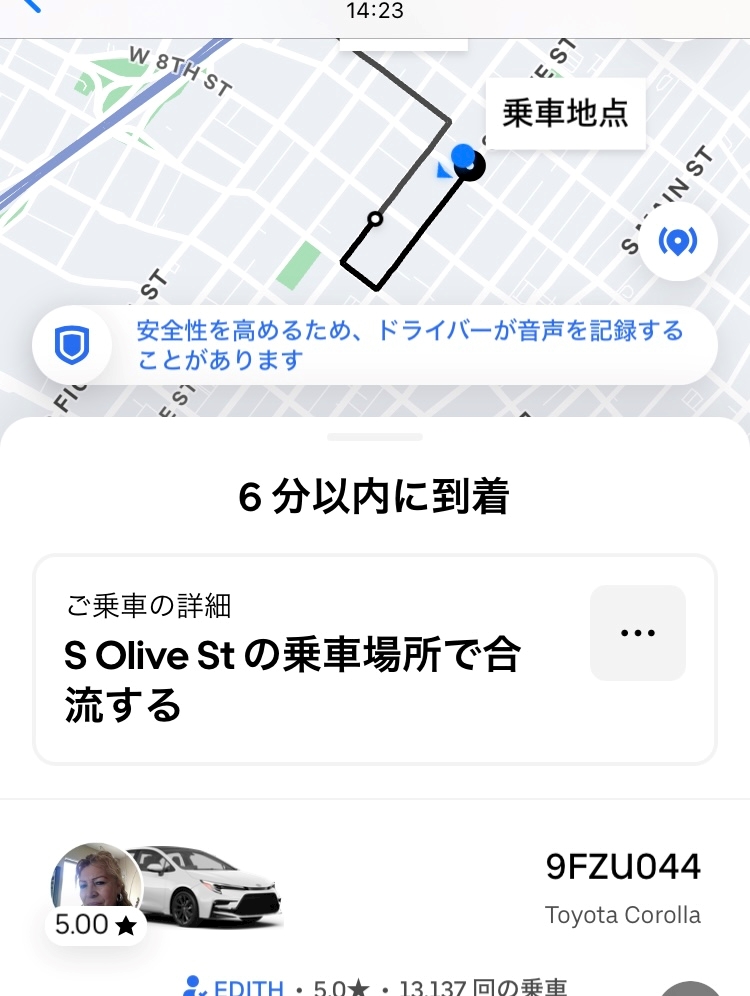Tap the driver's profile photo

pos(97,882)
